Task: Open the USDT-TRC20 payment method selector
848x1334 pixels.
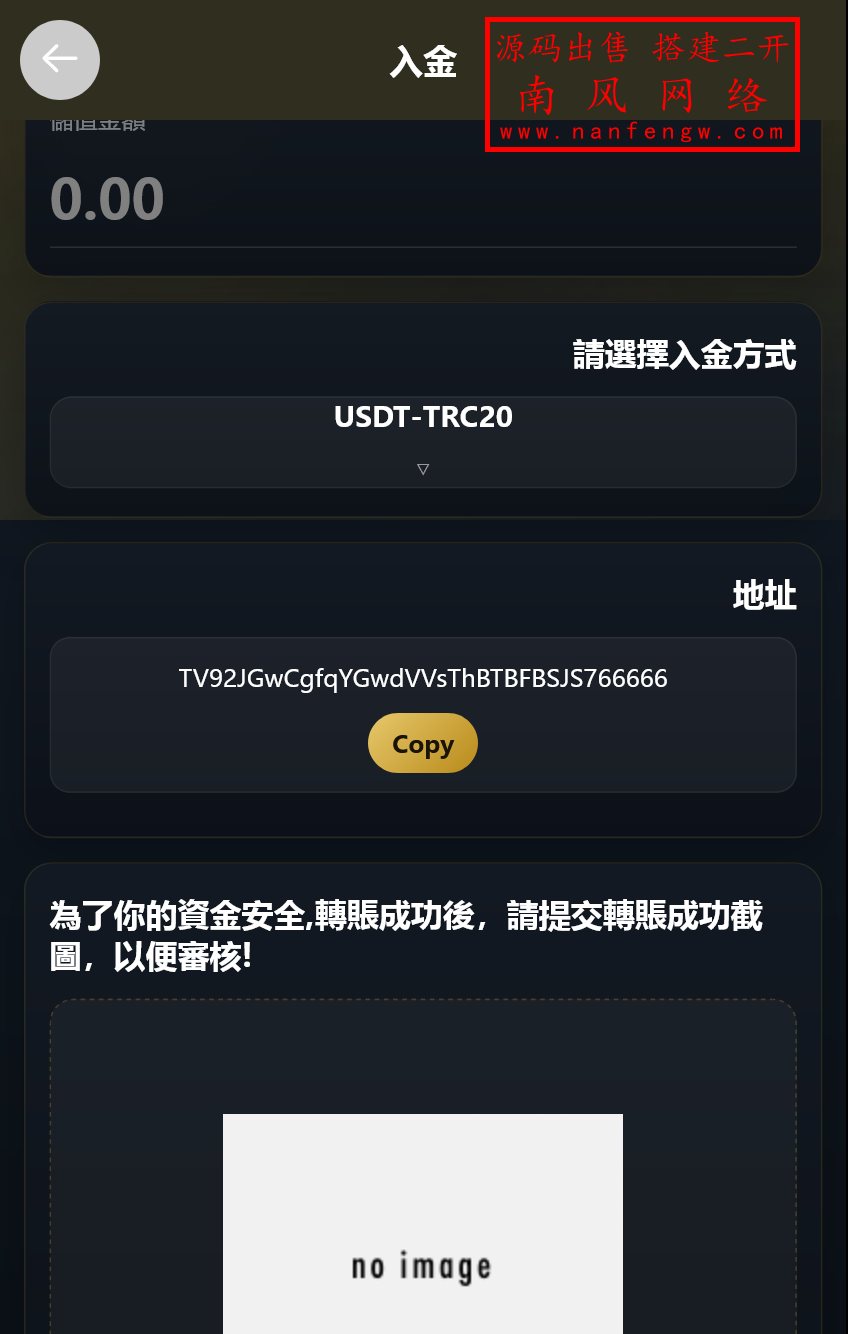Action: point(422,440)
